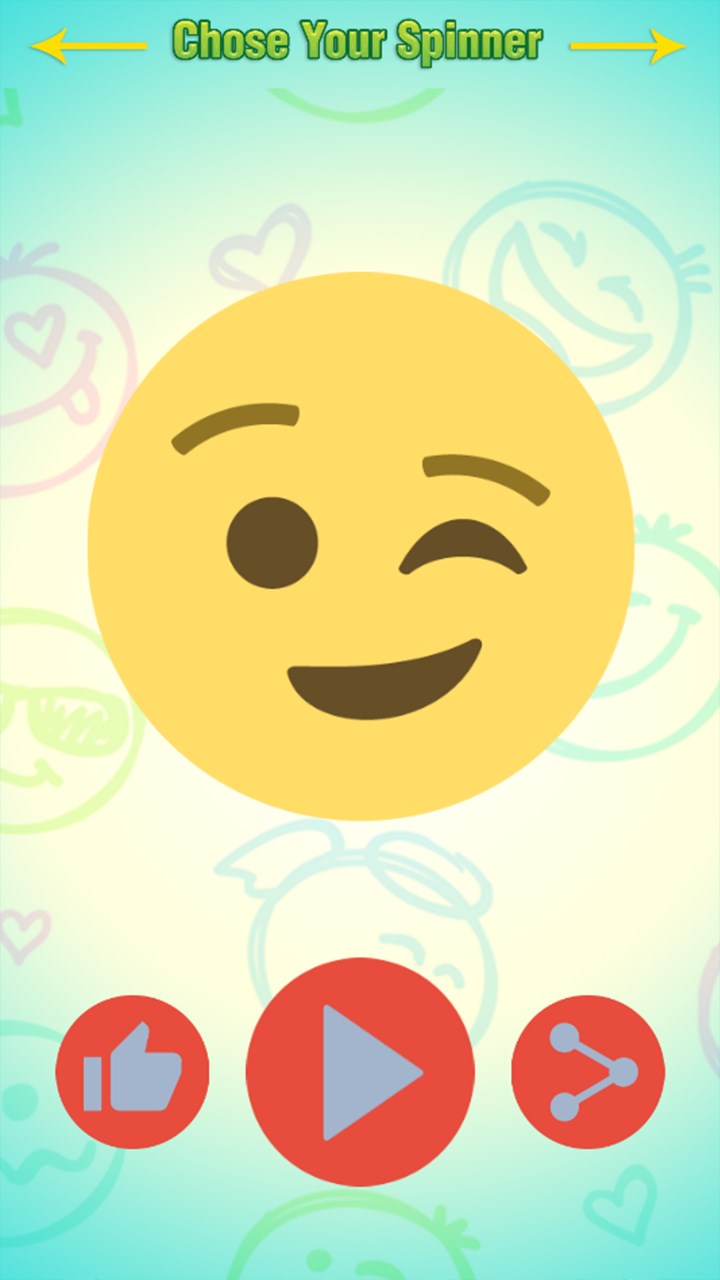Go to the previous spinner with left arrow
720x1280 pixels.
88,45
